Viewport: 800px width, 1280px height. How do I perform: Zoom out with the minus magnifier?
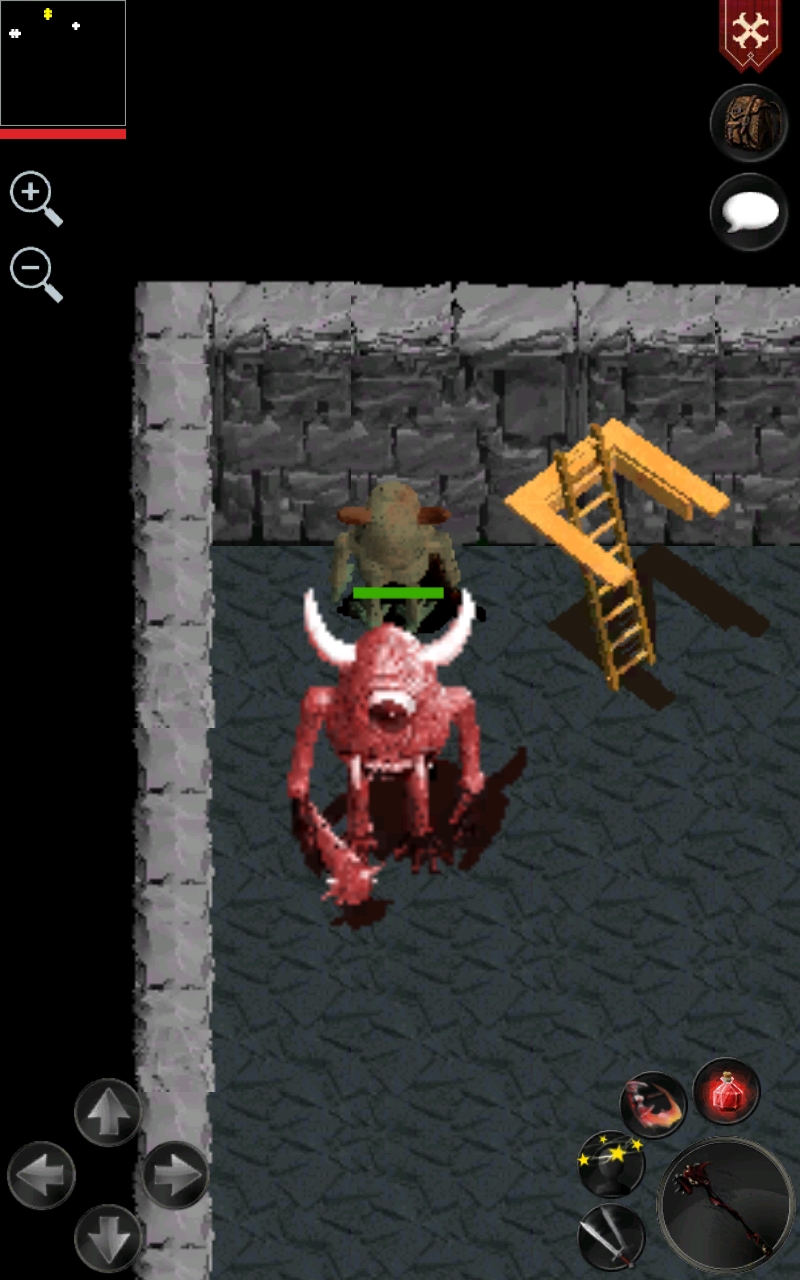pos(36,274)
